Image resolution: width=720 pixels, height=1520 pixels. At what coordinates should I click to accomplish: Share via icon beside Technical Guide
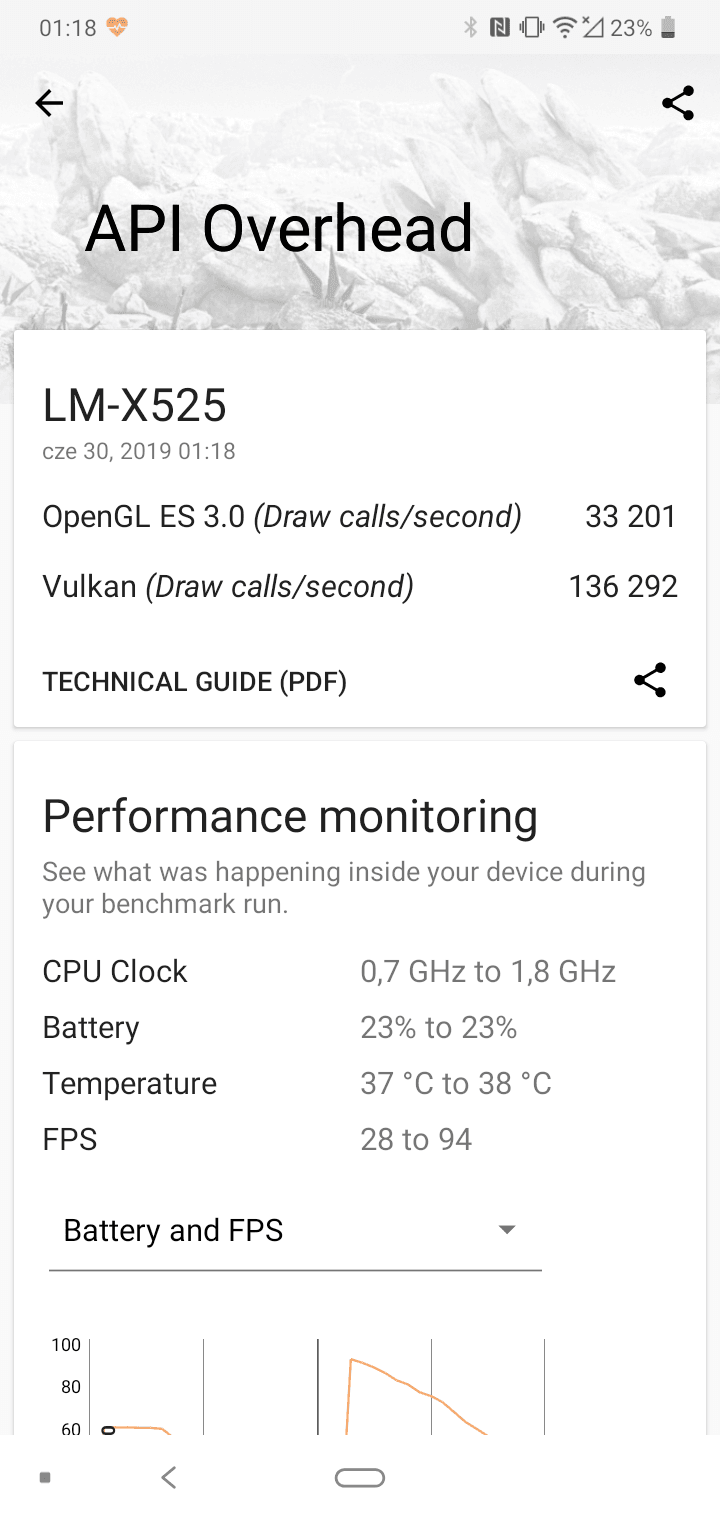[650, 680]
